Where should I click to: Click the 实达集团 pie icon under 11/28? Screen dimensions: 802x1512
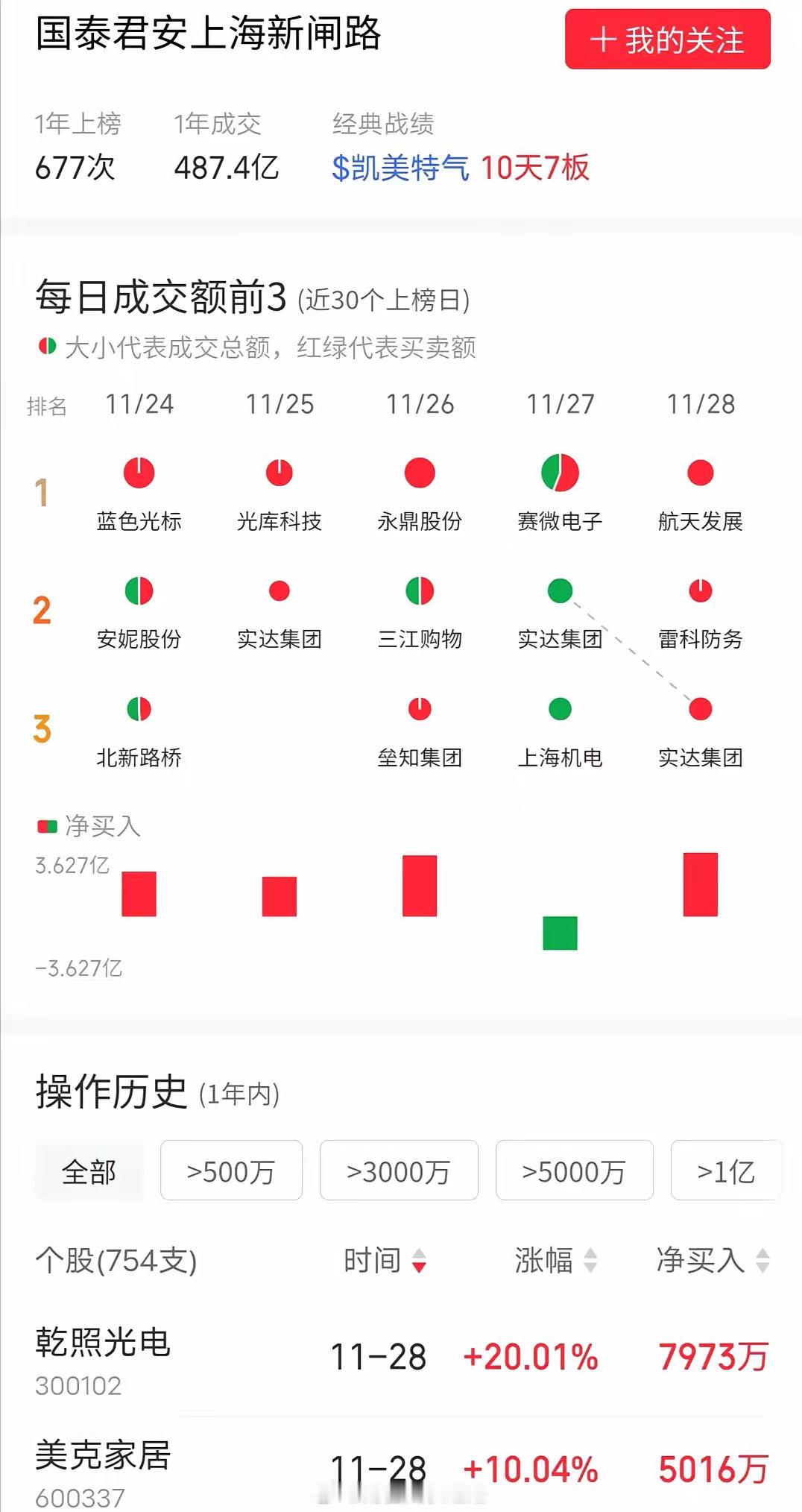[699, 710]
